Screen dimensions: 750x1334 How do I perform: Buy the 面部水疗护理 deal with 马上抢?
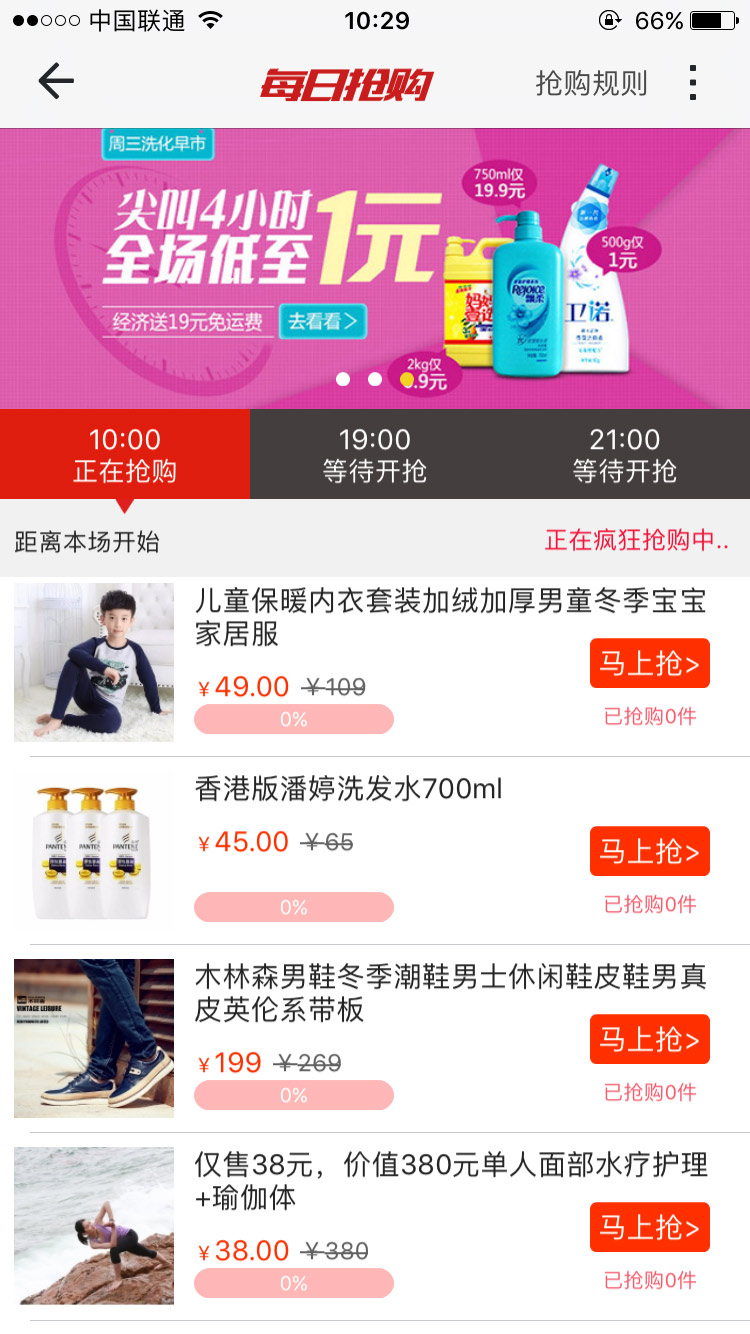coord(649,1227)
